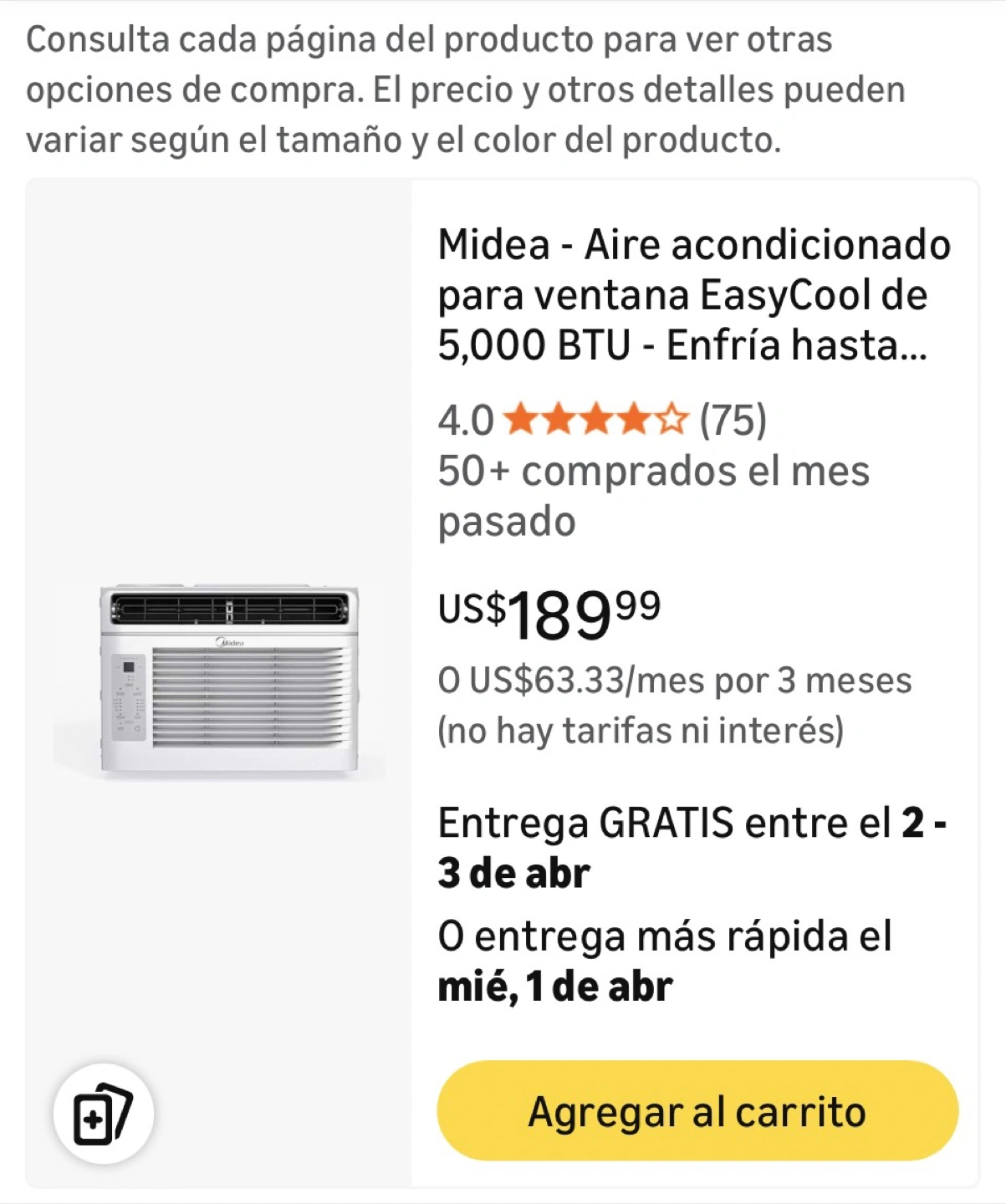Add the Midea air conditioner to cart
This screenshot has width=1006, height=1204.
click(x=697, y=1110)
